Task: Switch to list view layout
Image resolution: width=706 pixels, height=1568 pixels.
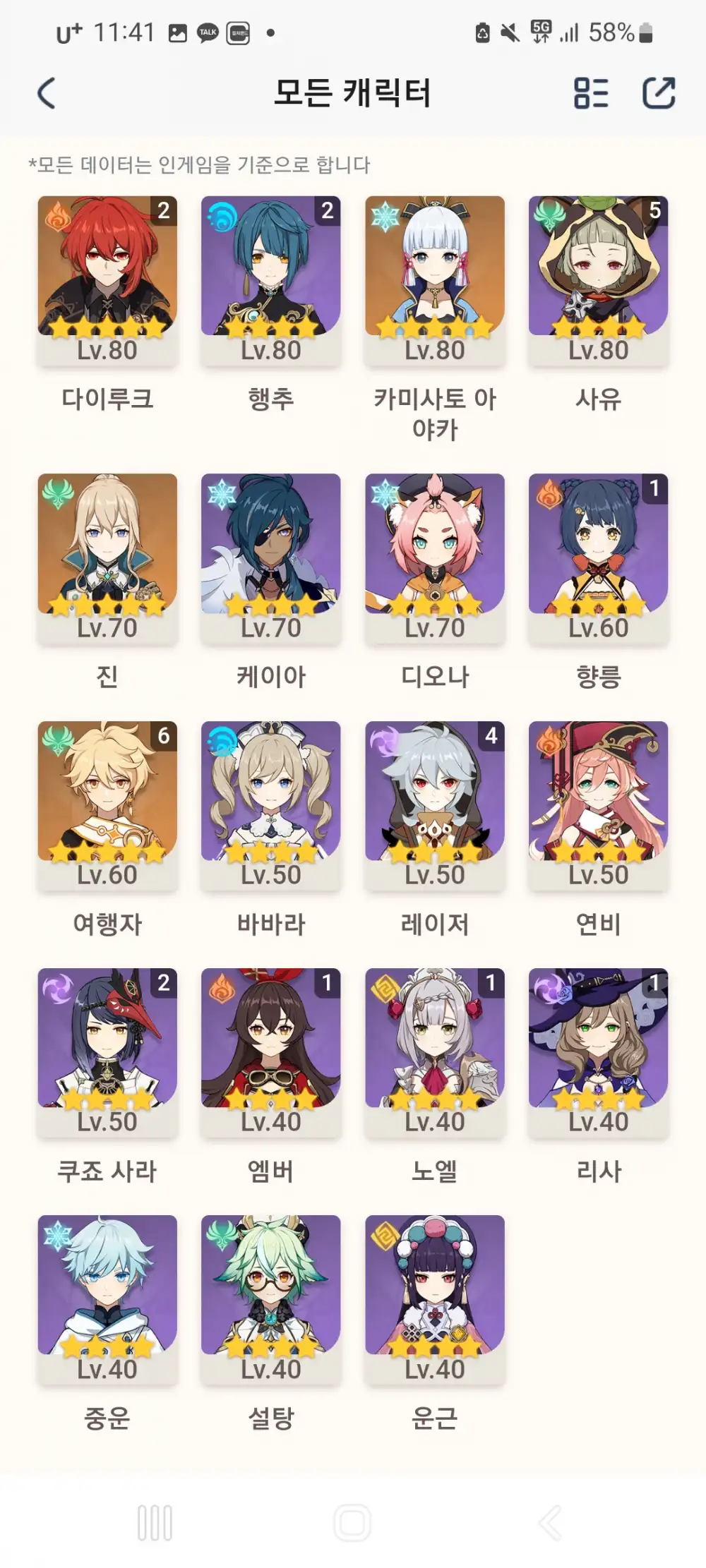Action: click(591, 93)
